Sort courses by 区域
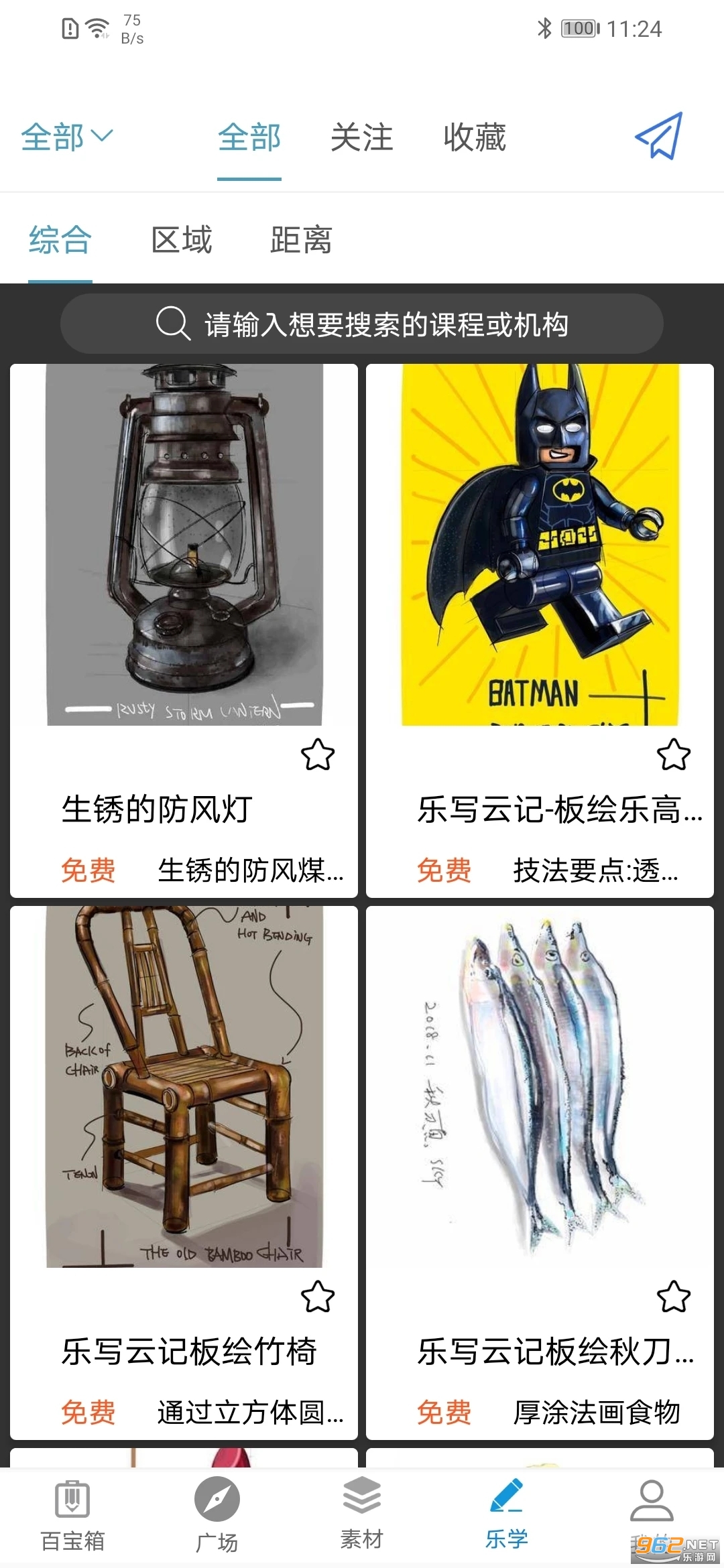 coord(181,240)
